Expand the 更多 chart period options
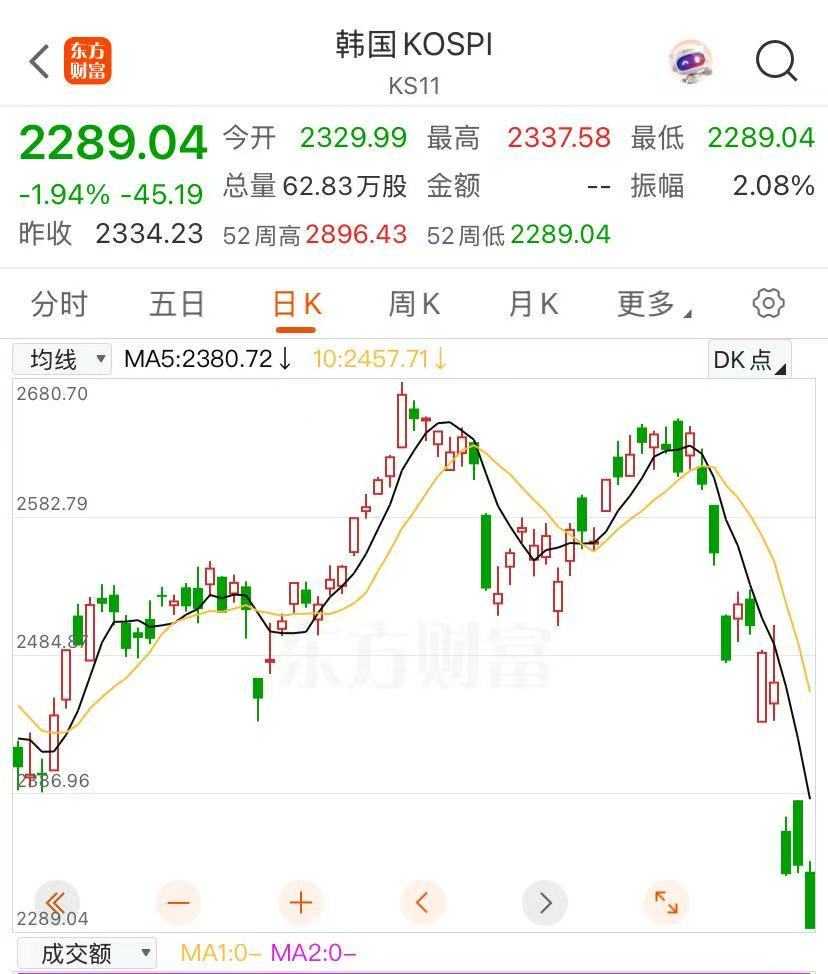Viewport: 828px width, 974px height. (x=653, y=304)
